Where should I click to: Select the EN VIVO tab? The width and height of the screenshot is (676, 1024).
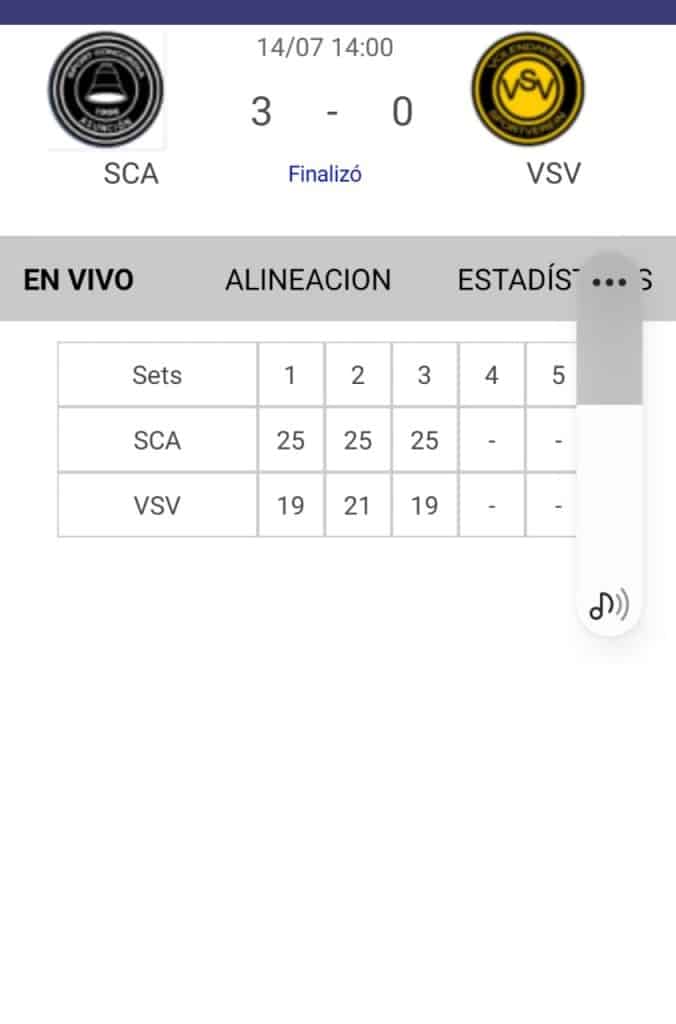tap(78, 280)
